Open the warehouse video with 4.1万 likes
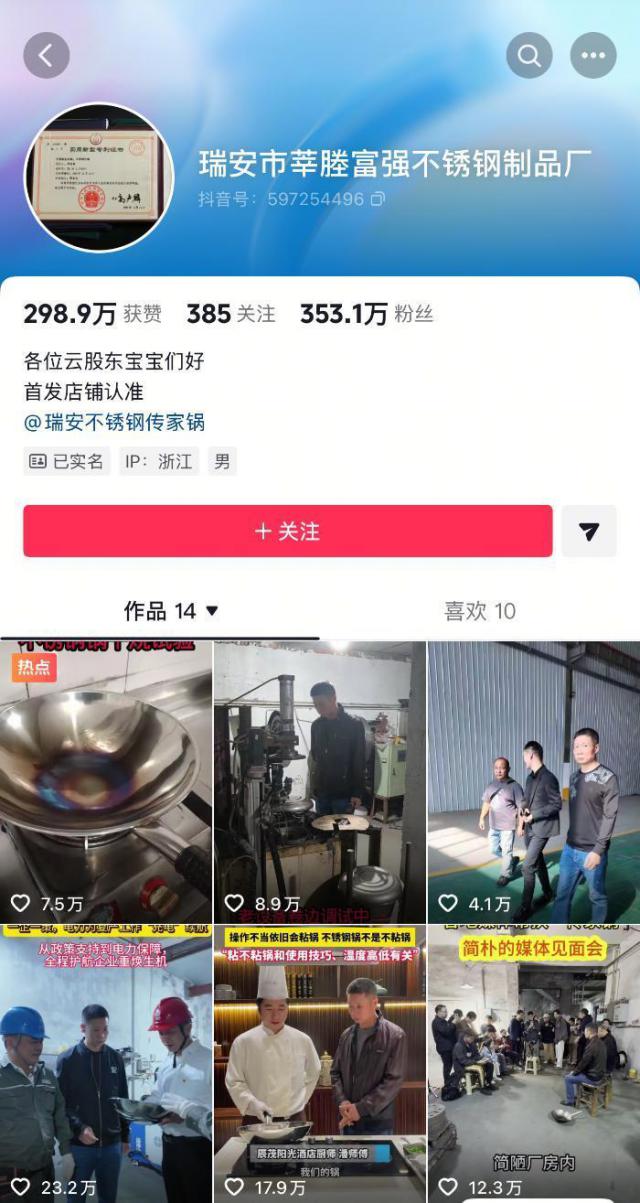Viewport: 640px width, 1203px height. 534,782
